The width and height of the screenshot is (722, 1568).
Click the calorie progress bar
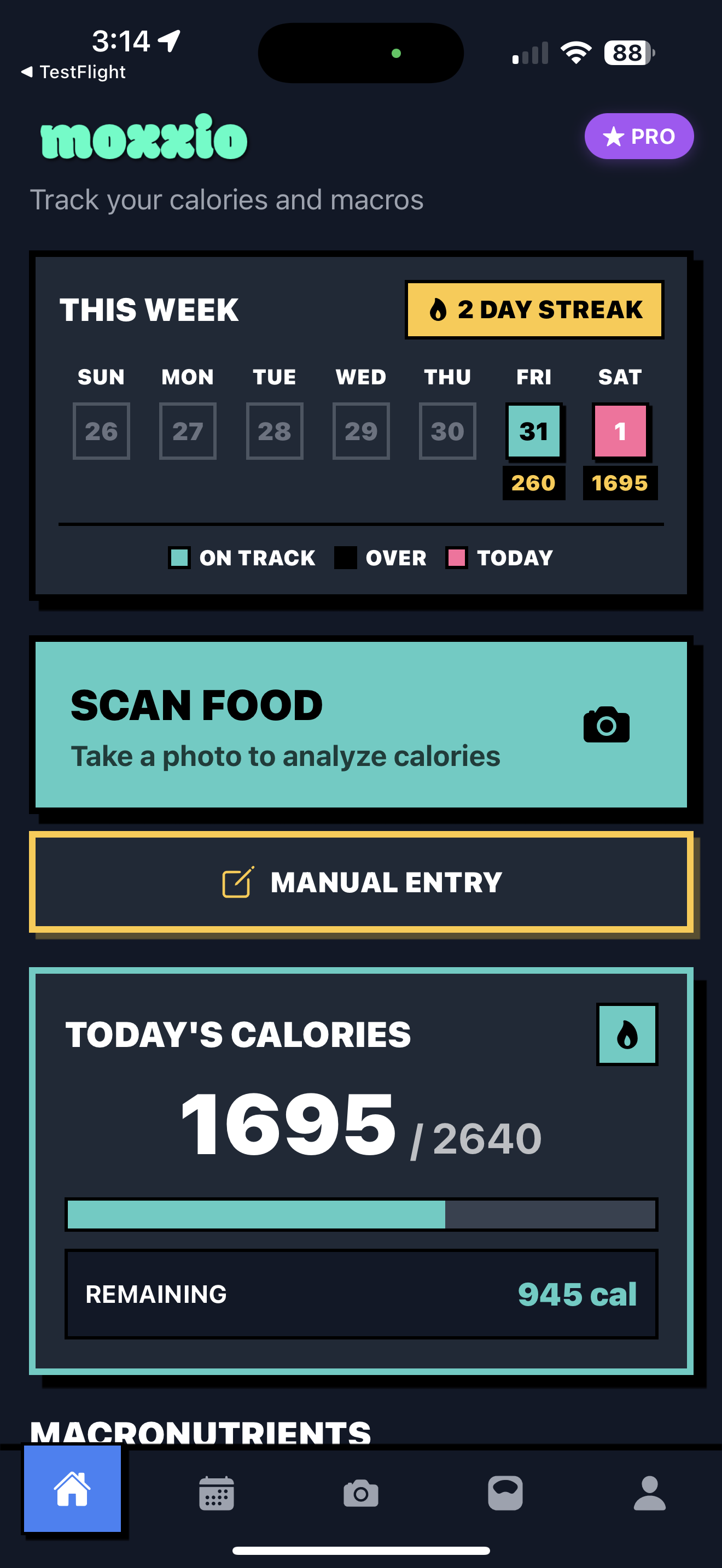click(x=361, y=1214)
